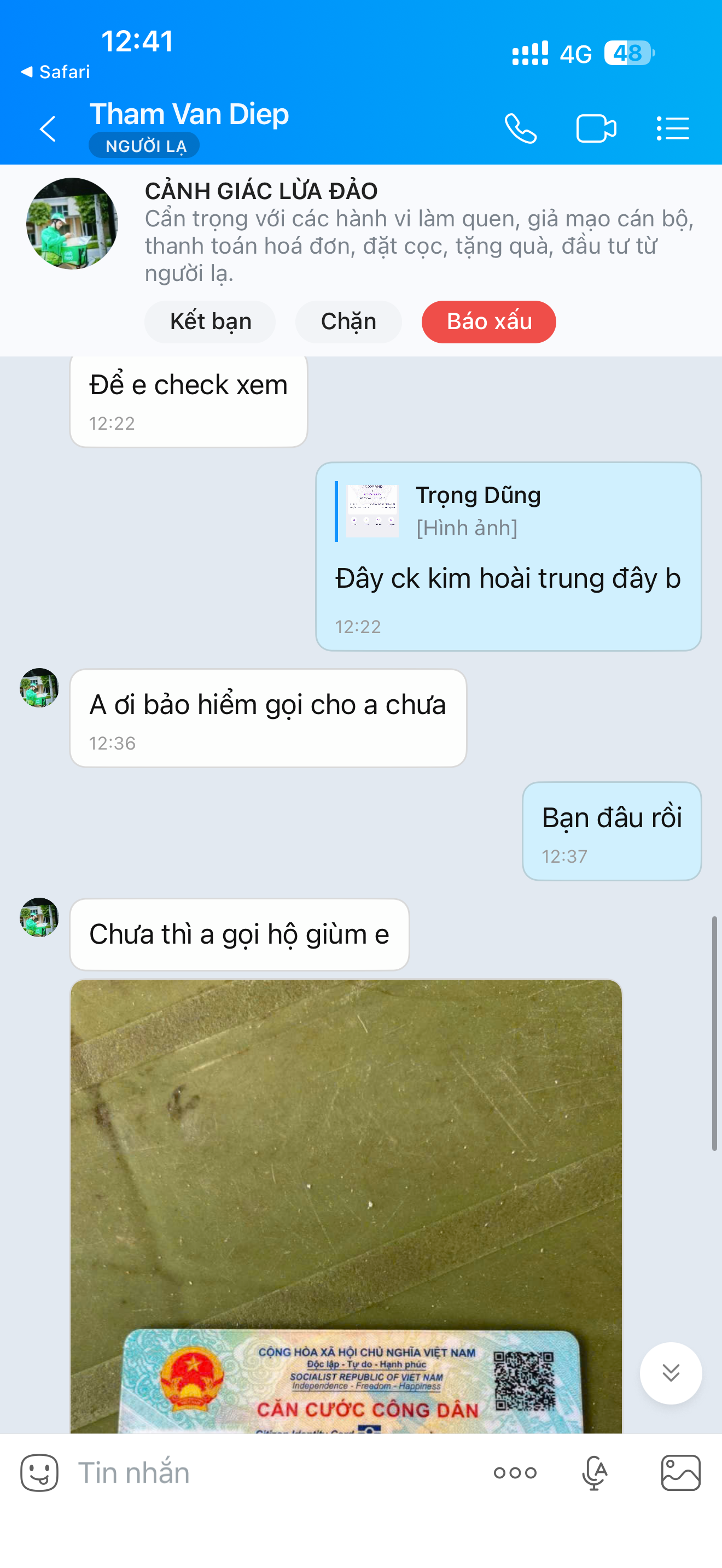This screenshot has height=1568, width=722.
Task: Block this stranger with Chặn
Action: [348, 321]
